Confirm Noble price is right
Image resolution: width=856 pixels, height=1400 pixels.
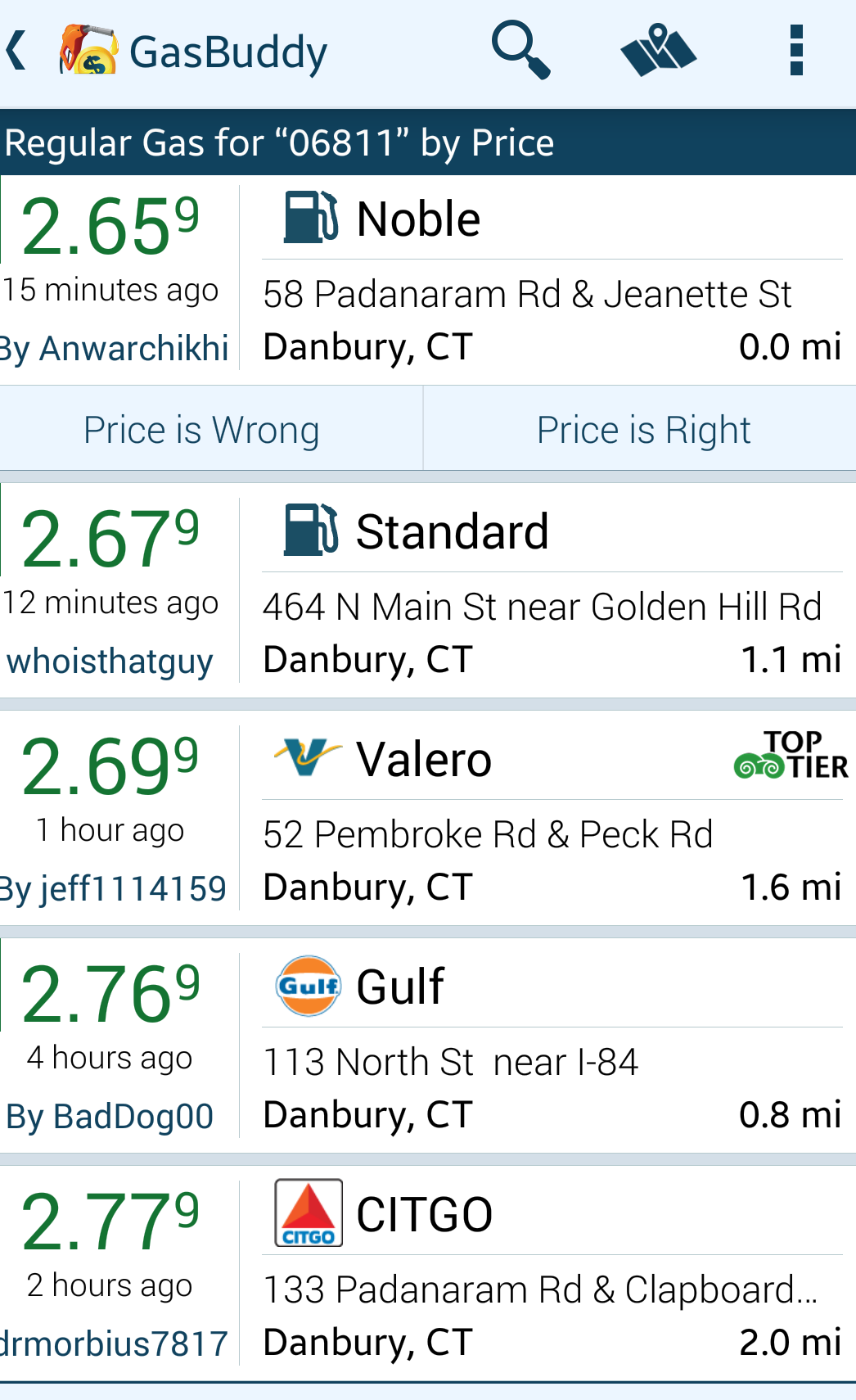(x=643, y=430)
